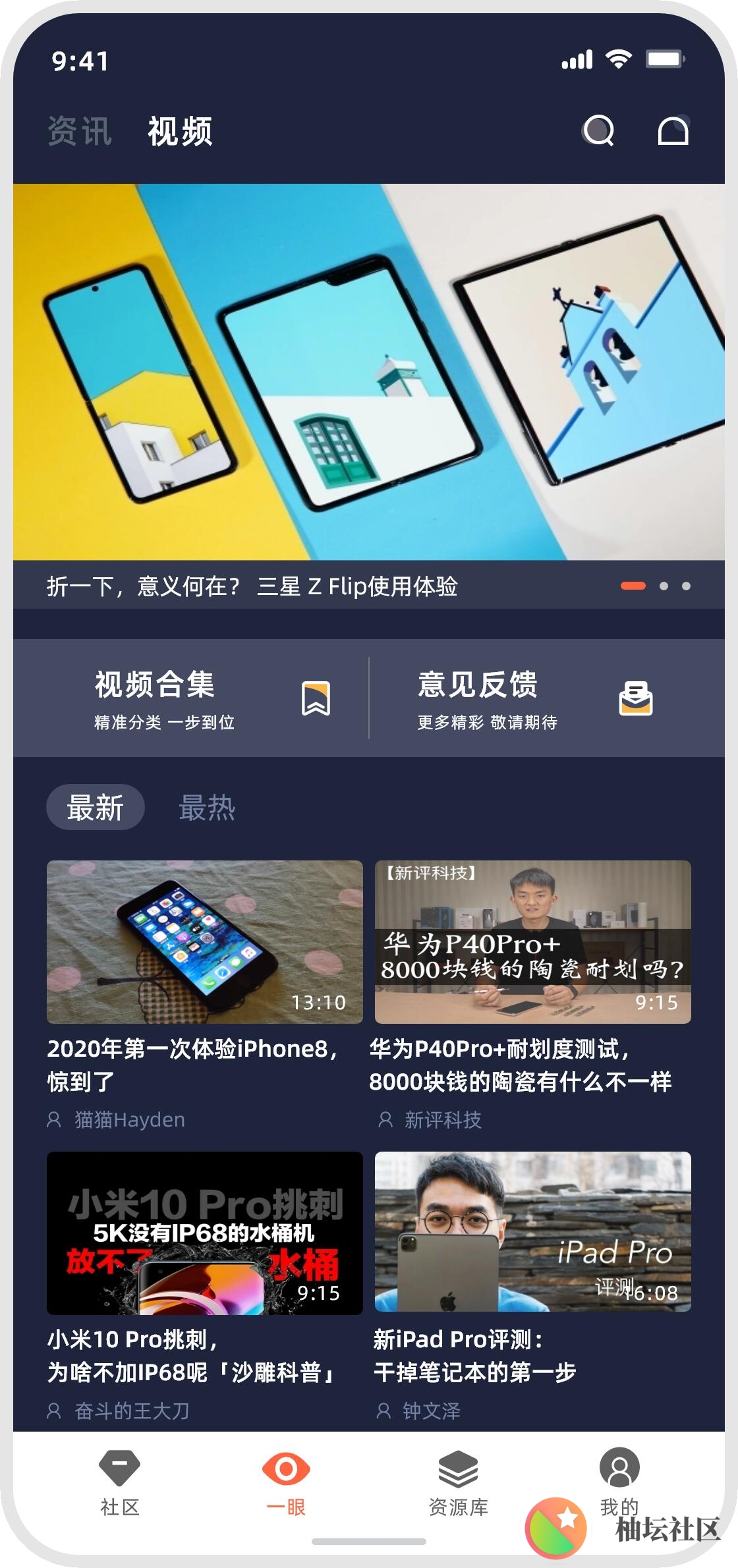Select the 视频 top tab
This screenshot has height=1568, width=738.
coord(180,131)
